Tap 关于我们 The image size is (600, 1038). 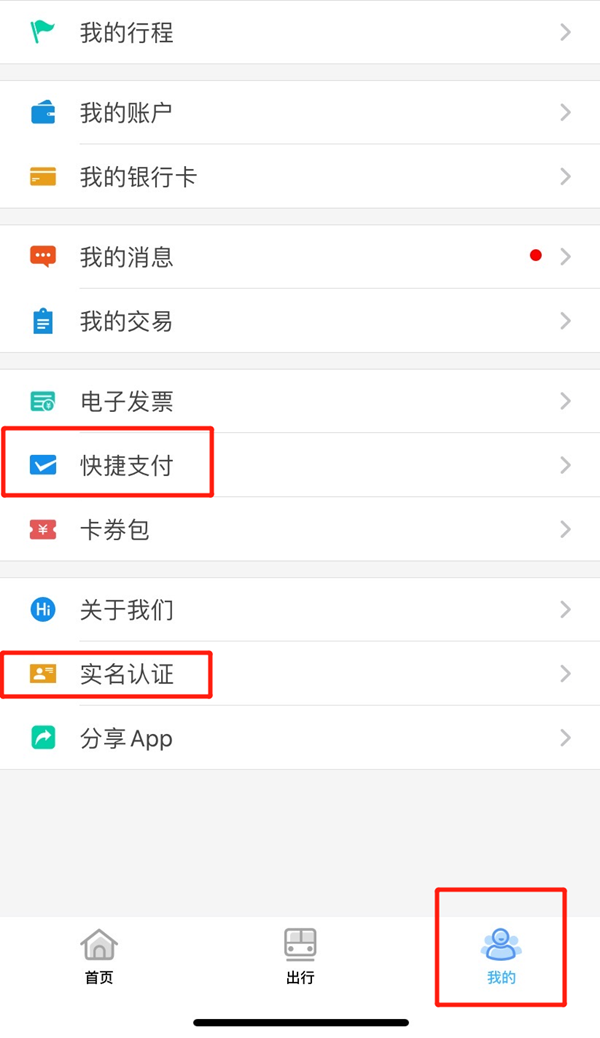pyautogui.click(x=127, y=609)
